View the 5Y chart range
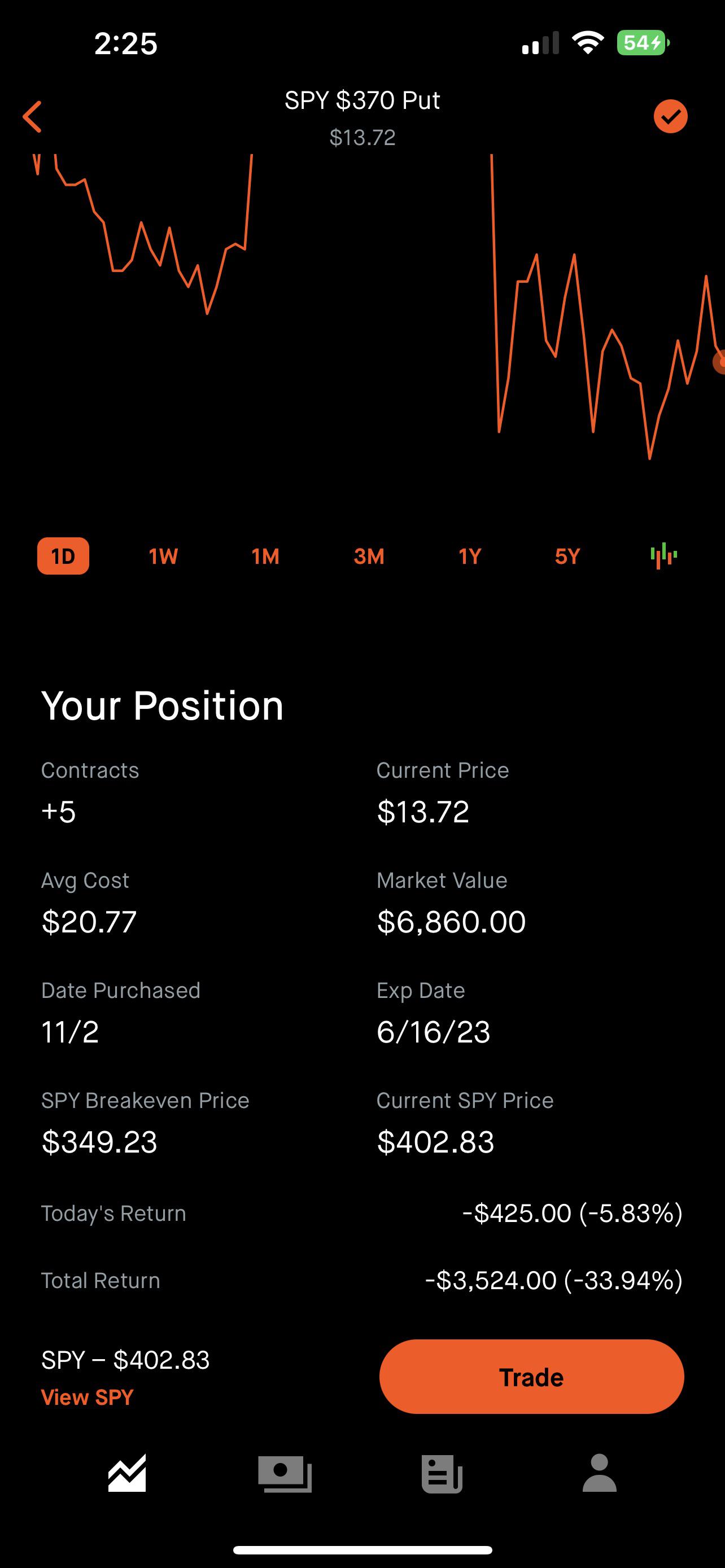 click(567, 556)
